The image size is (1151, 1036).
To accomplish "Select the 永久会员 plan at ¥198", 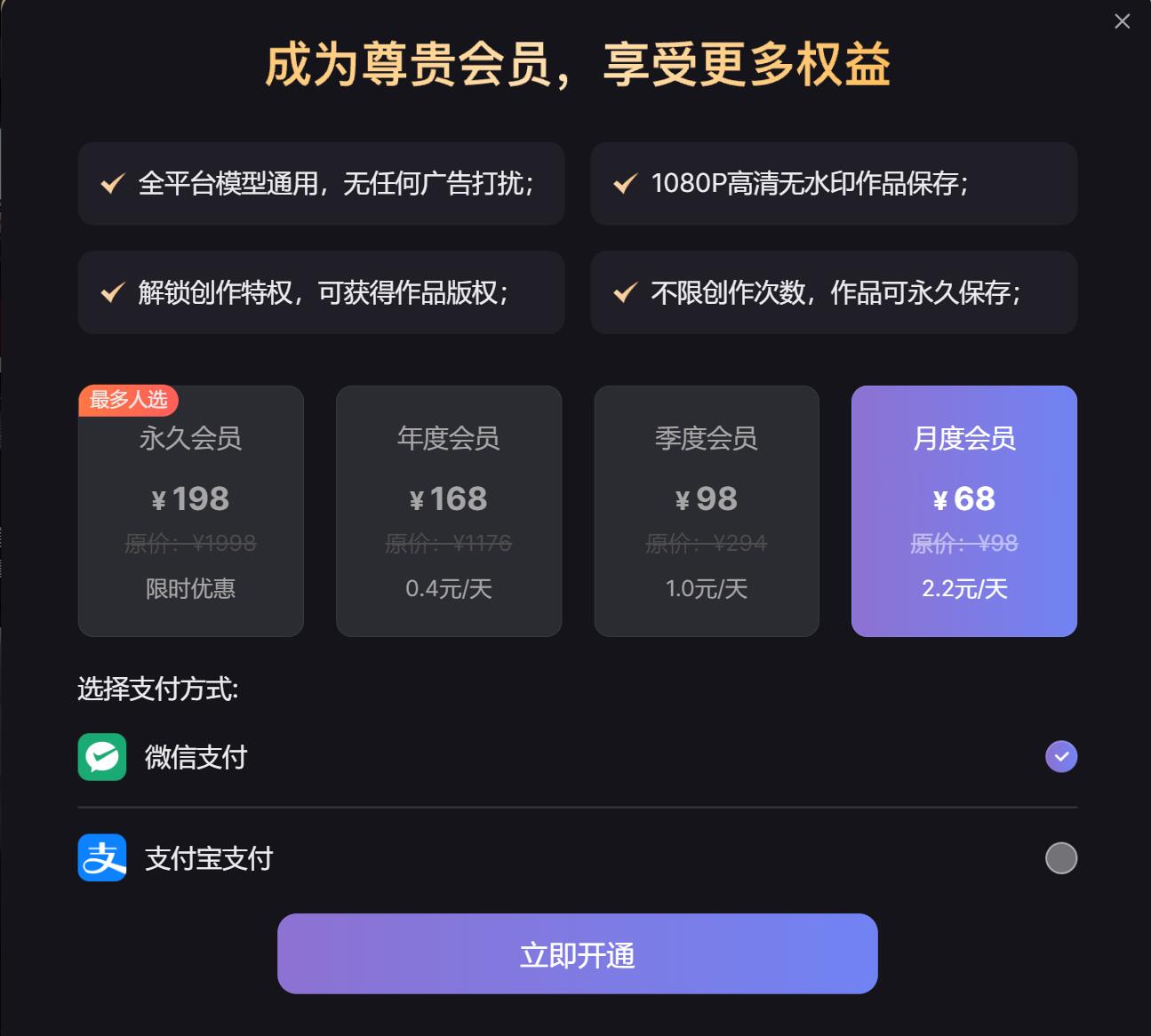I will pyautogui.click(x=191, y=511).
